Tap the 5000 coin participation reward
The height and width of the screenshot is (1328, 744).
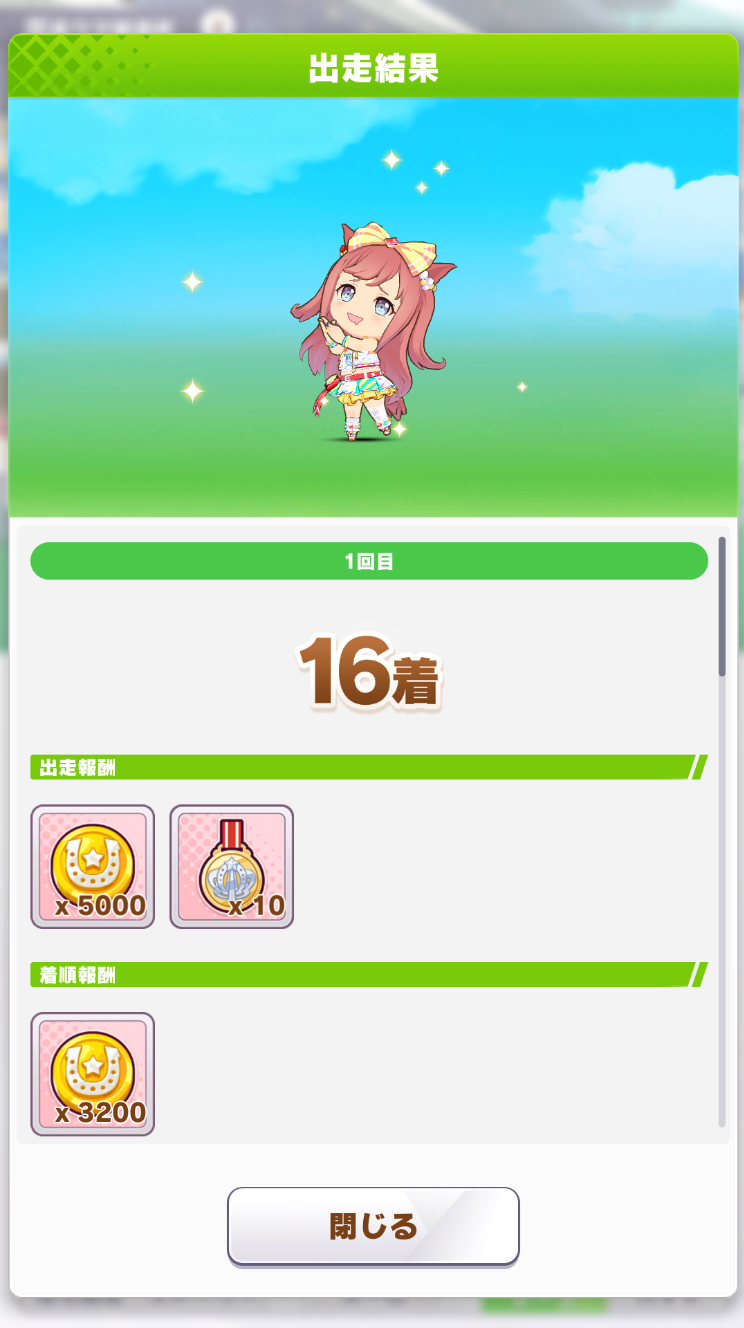point(93,866)
